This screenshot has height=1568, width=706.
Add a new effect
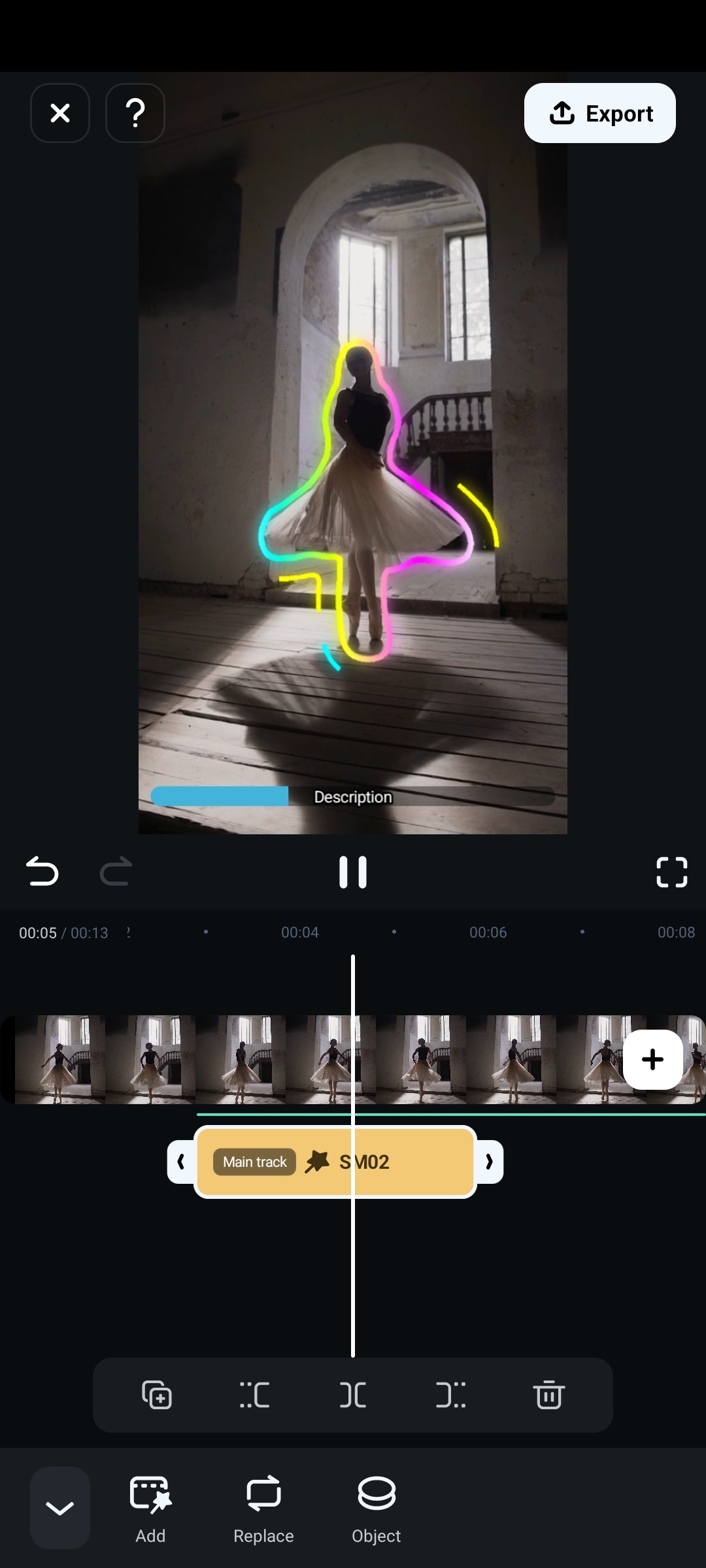(150, 1507)
